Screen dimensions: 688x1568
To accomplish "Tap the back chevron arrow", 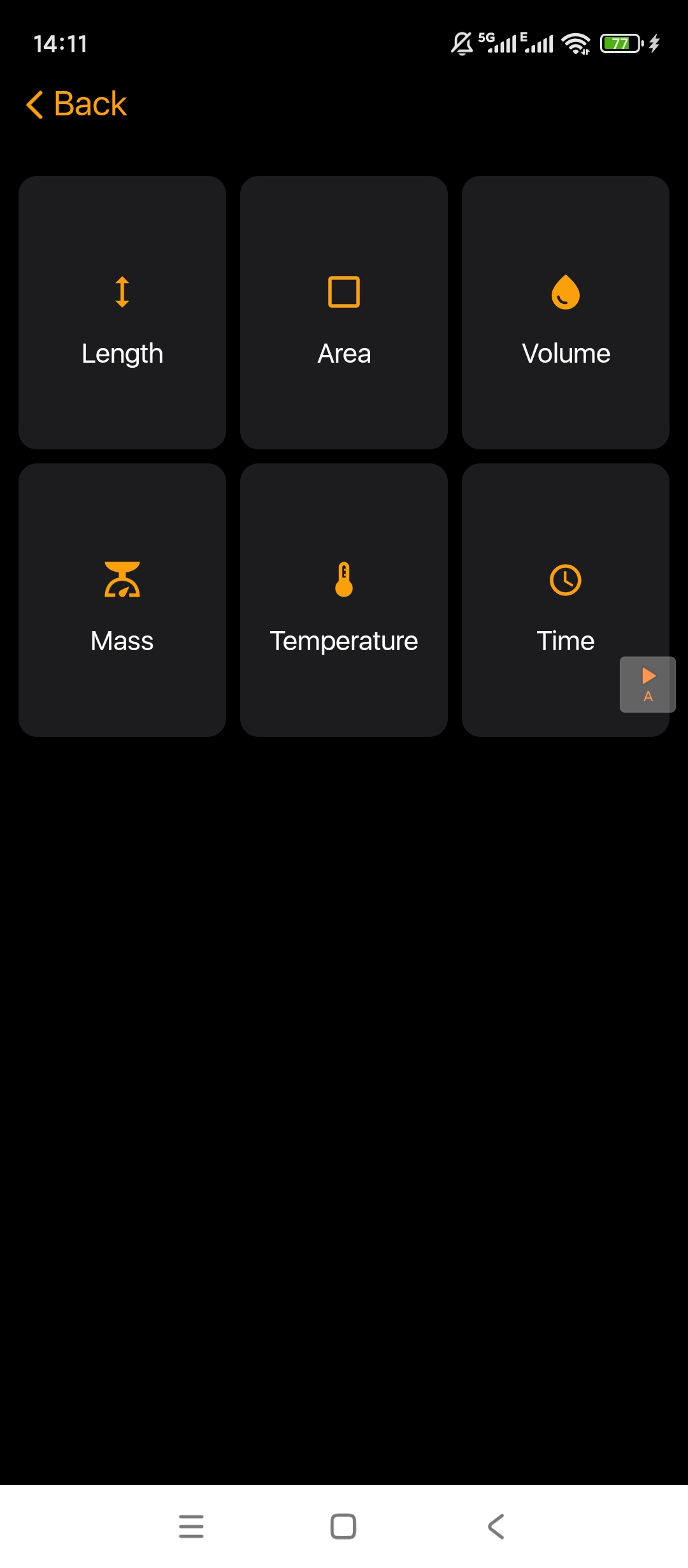I will click(x=34, y=103).
